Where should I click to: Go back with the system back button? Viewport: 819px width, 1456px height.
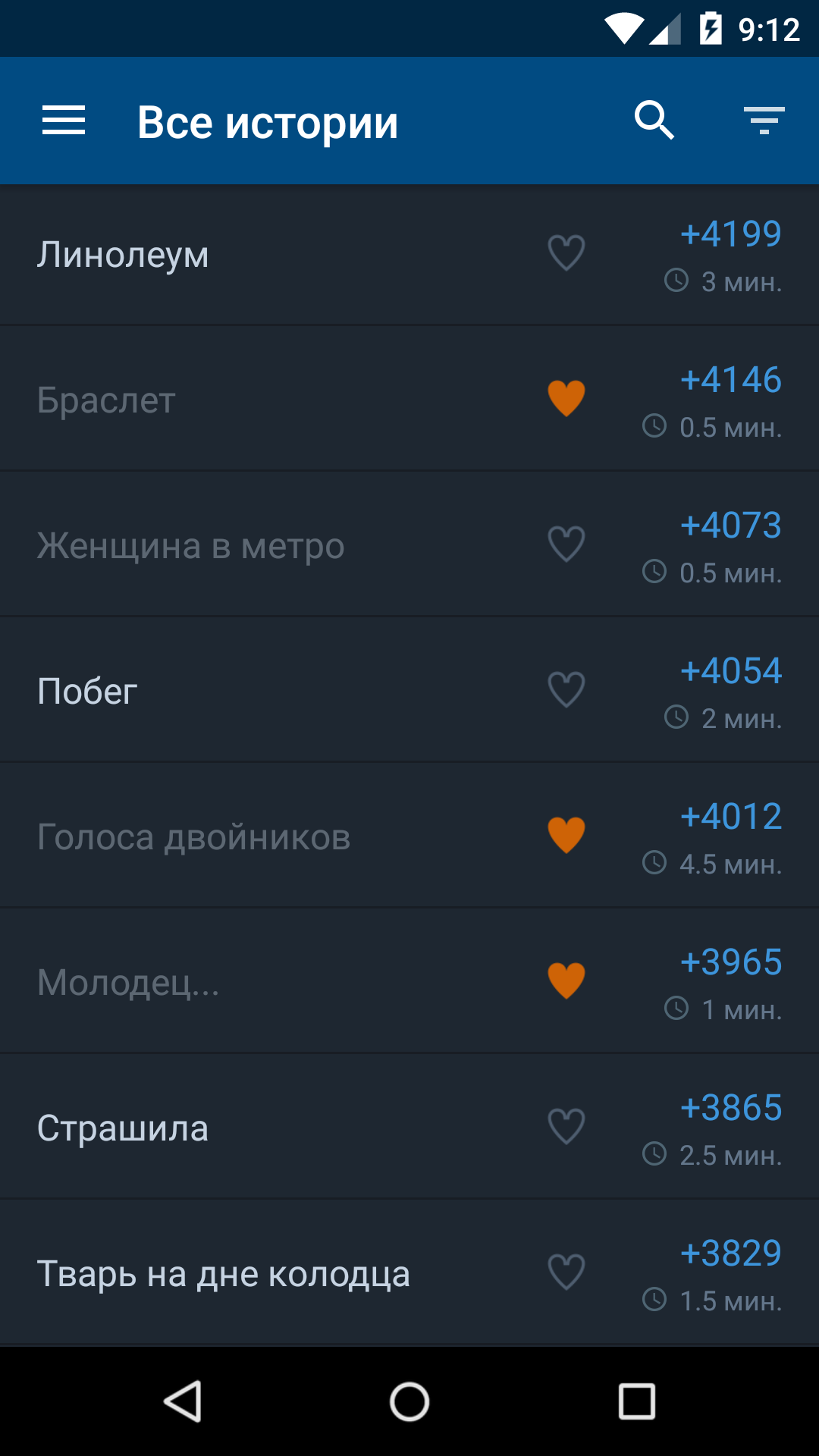click(x=183, y=1401)
